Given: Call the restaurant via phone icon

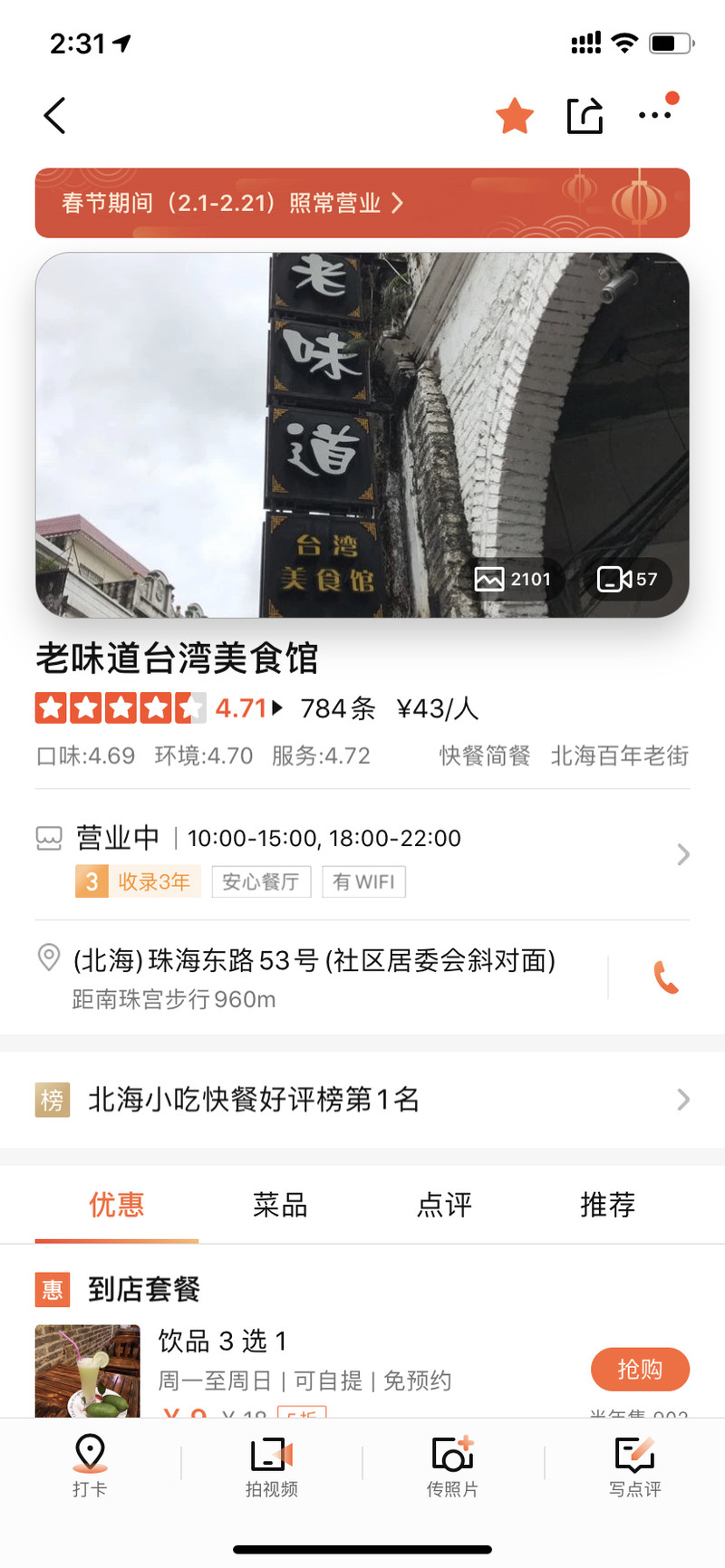Looking at the screenshot, I should tap(666, 977).
